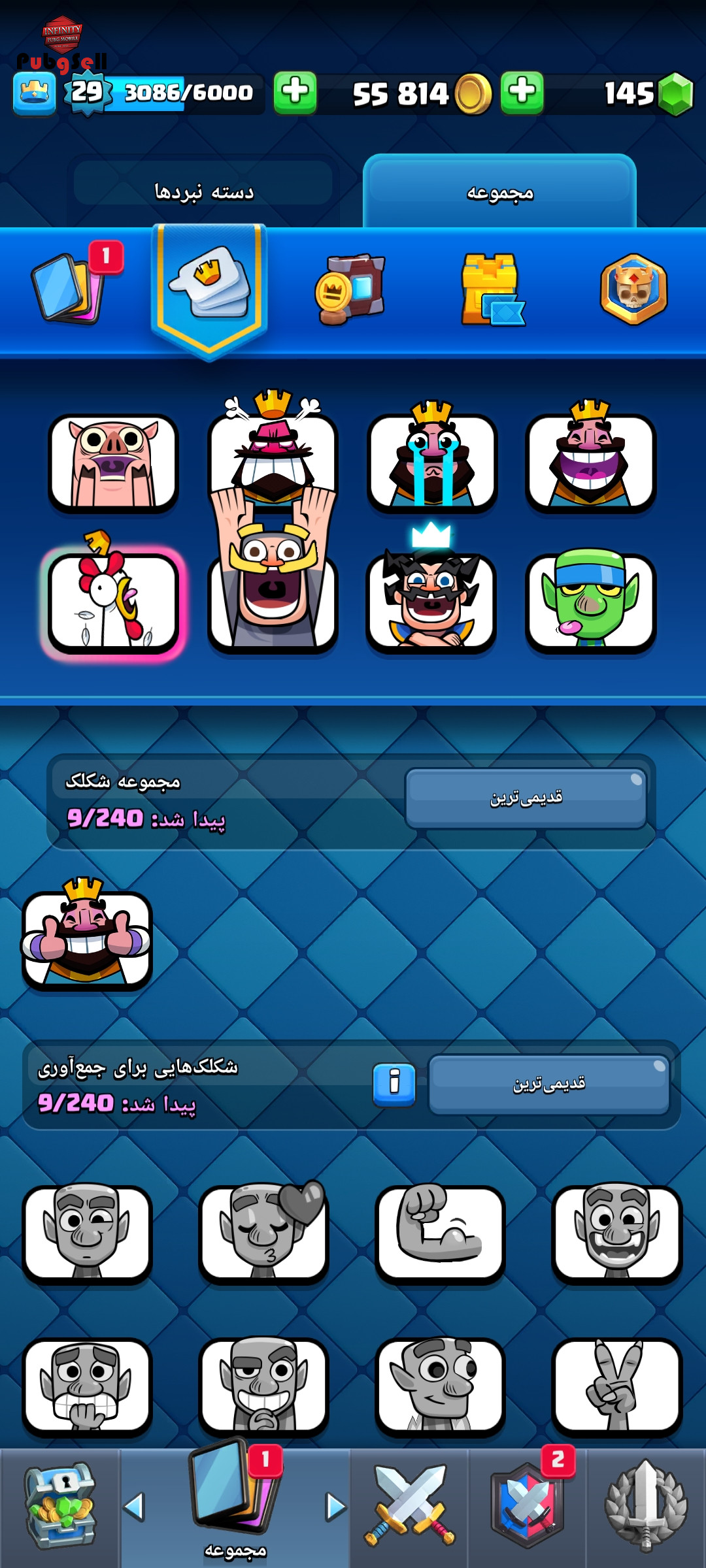
Task: Switch to the مجموعه top tab
Action: pyautogui.click(x=499, y=193)
